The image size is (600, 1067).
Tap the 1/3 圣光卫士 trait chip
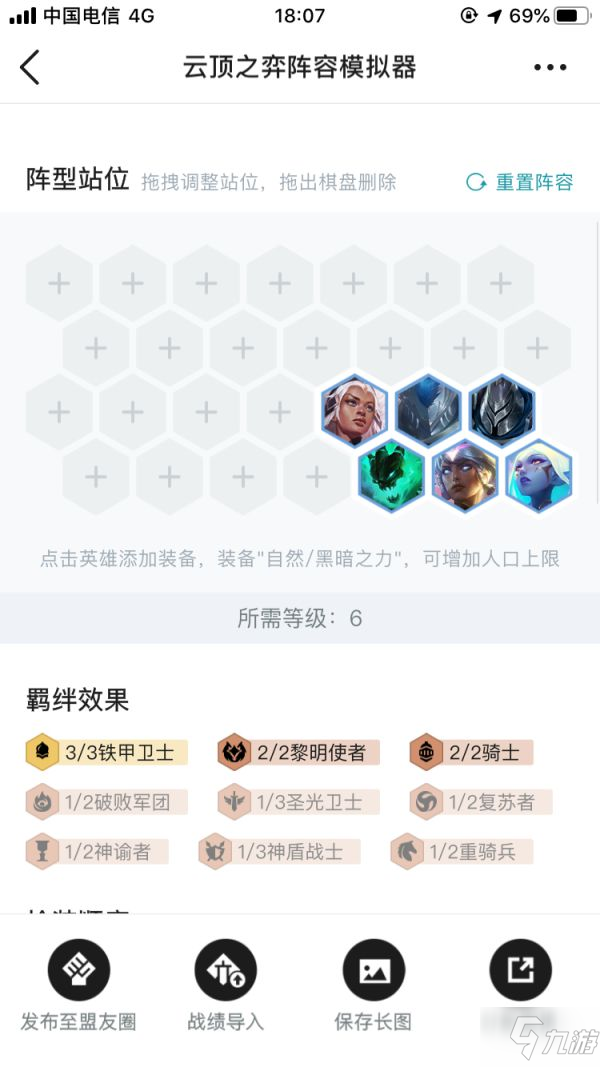pos(300,801)
